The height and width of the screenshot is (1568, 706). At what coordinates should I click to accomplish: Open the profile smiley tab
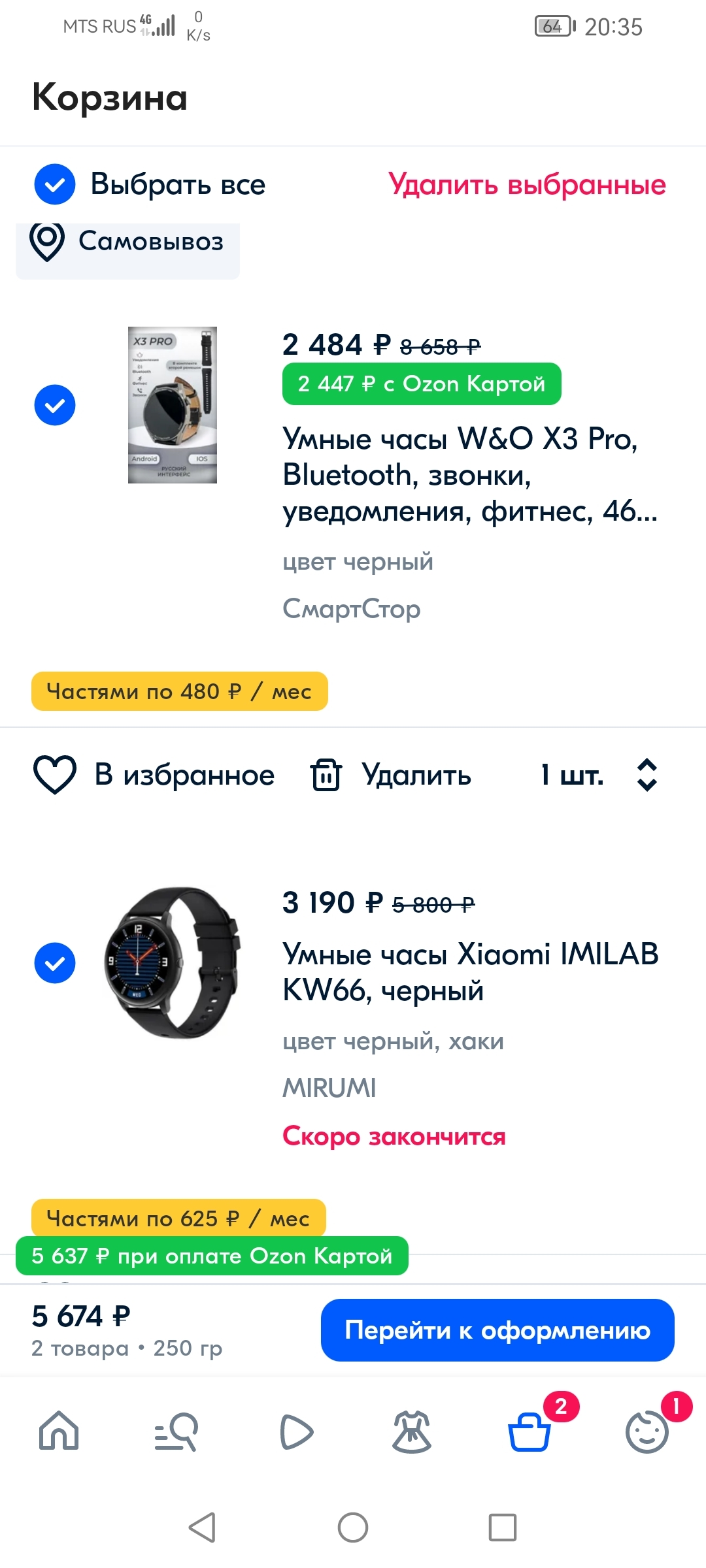[647, 1431]
